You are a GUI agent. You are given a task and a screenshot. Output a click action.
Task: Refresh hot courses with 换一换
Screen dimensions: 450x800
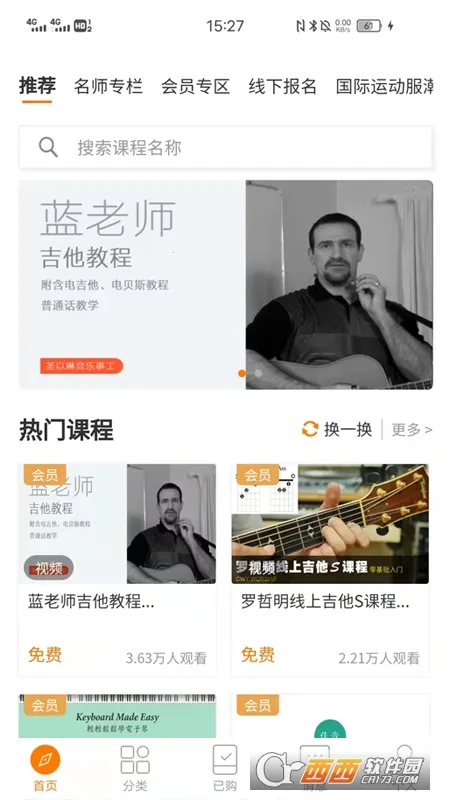pos(337,429)
